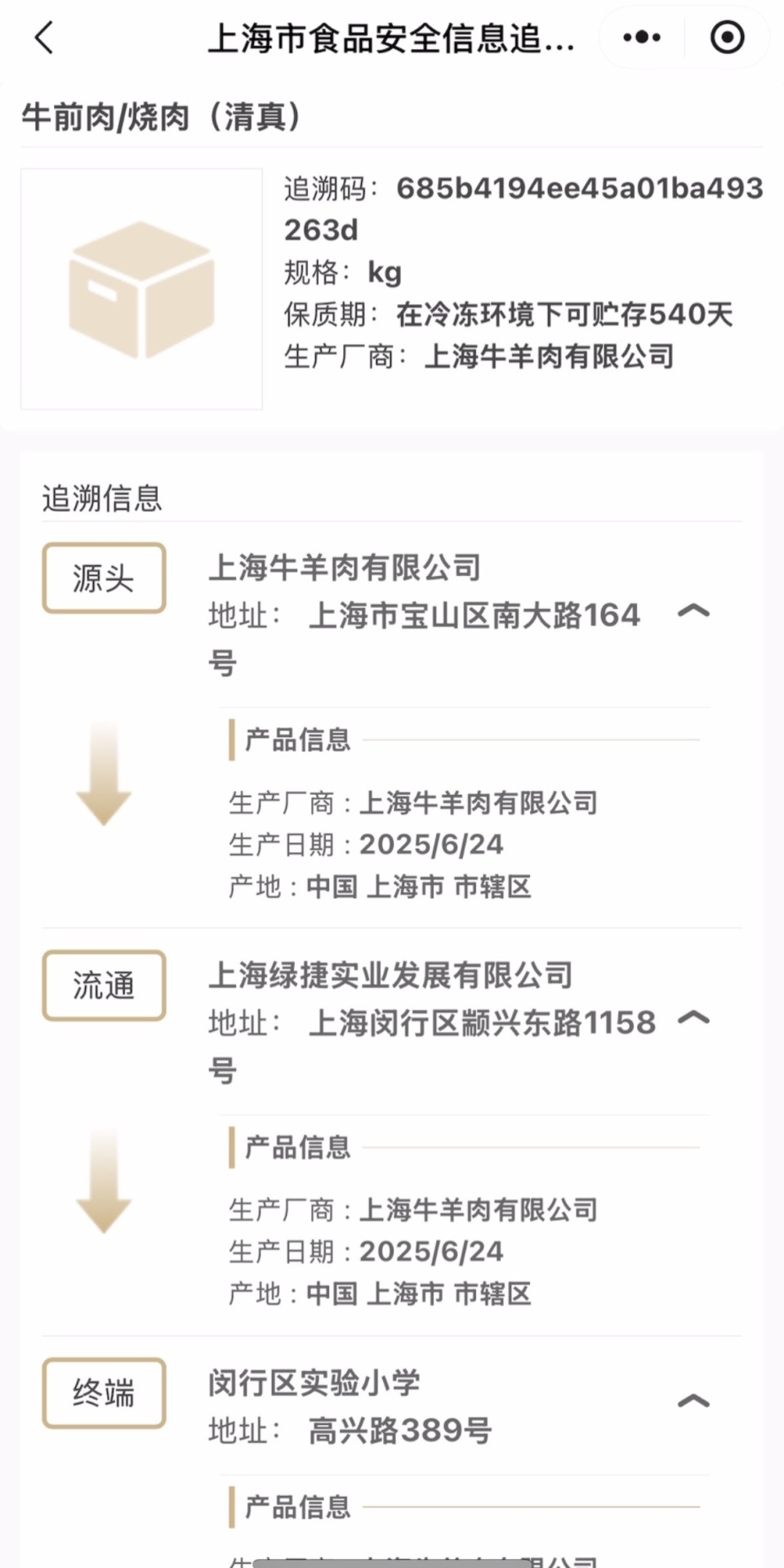
Task: Collapse the 上海绿捷实业发展有限公司 circulation details
Action: (693, 1018)
